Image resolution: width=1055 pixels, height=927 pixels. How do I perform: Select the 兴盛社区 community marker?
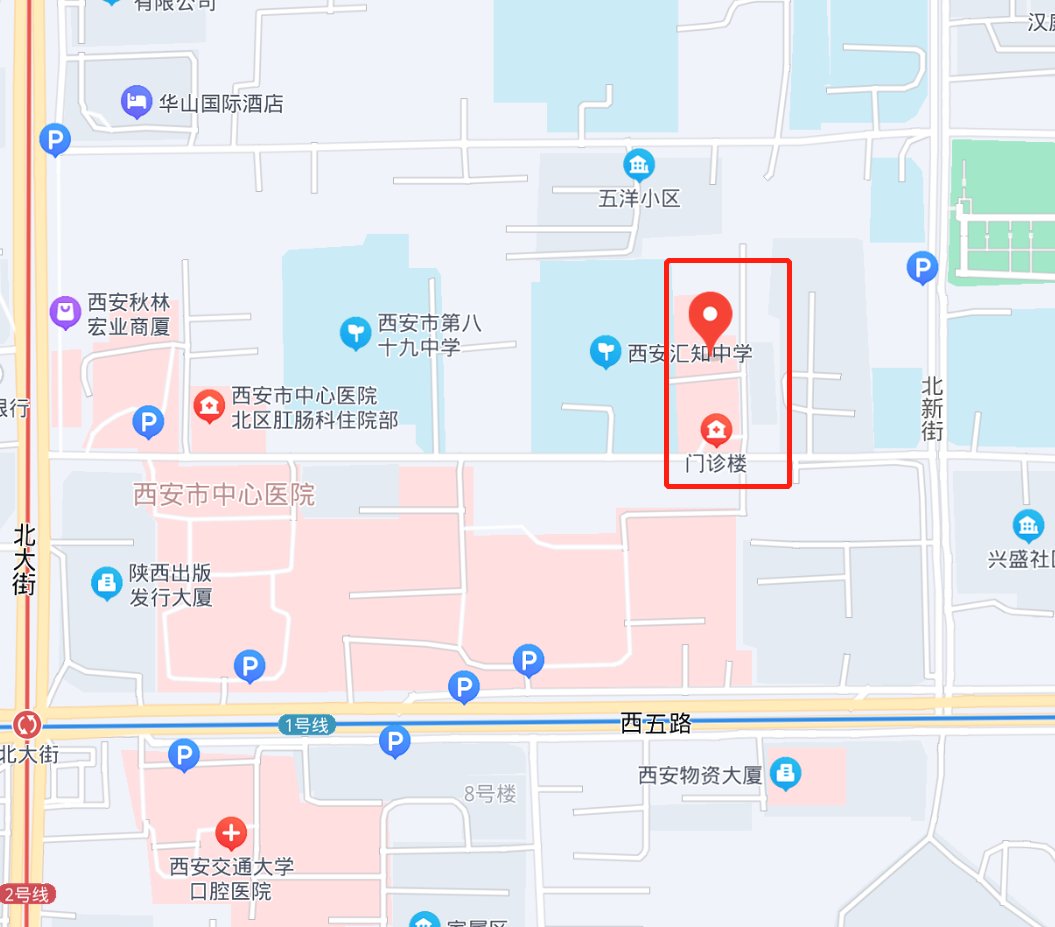tap(1027, 525)
